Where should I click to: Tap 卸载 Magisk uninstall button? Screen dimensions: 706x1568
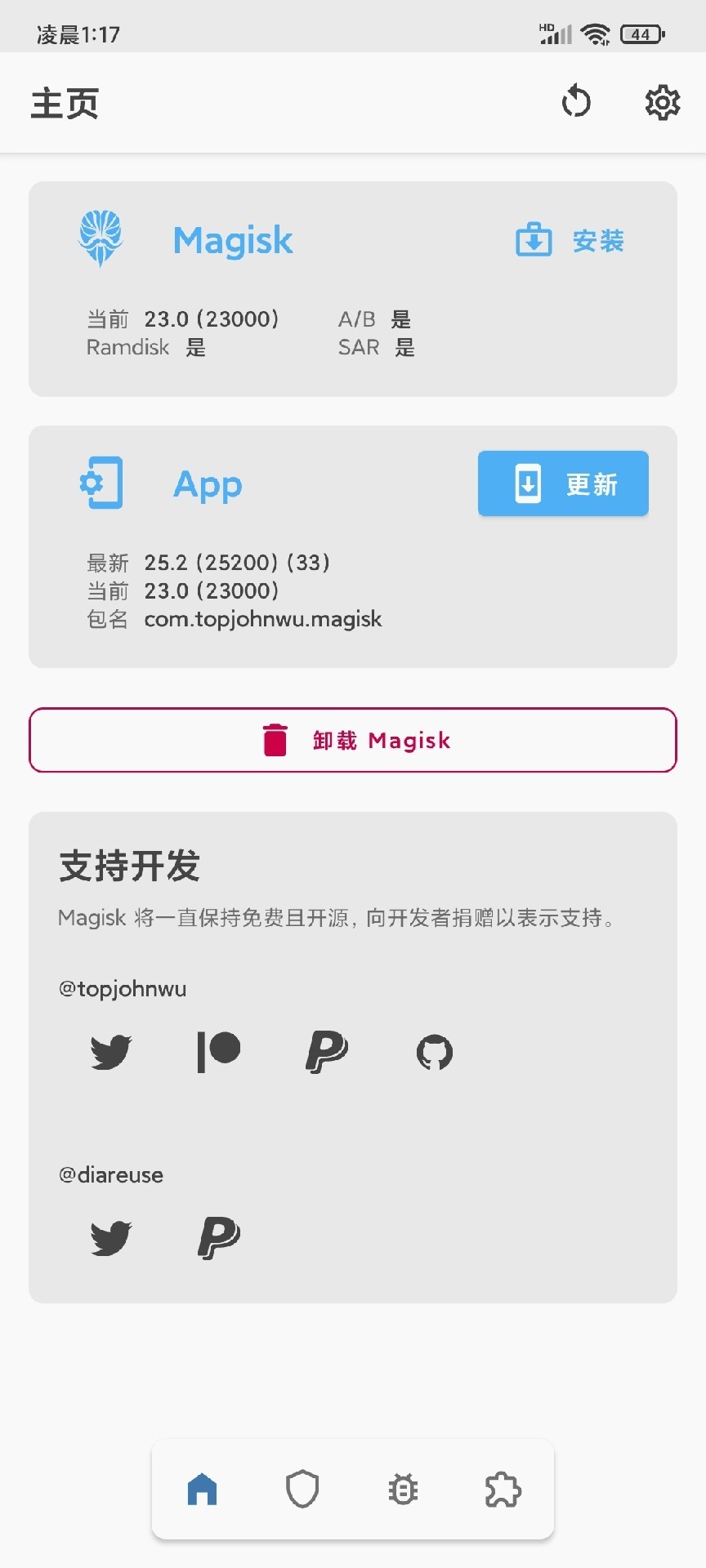click(353, 740)
